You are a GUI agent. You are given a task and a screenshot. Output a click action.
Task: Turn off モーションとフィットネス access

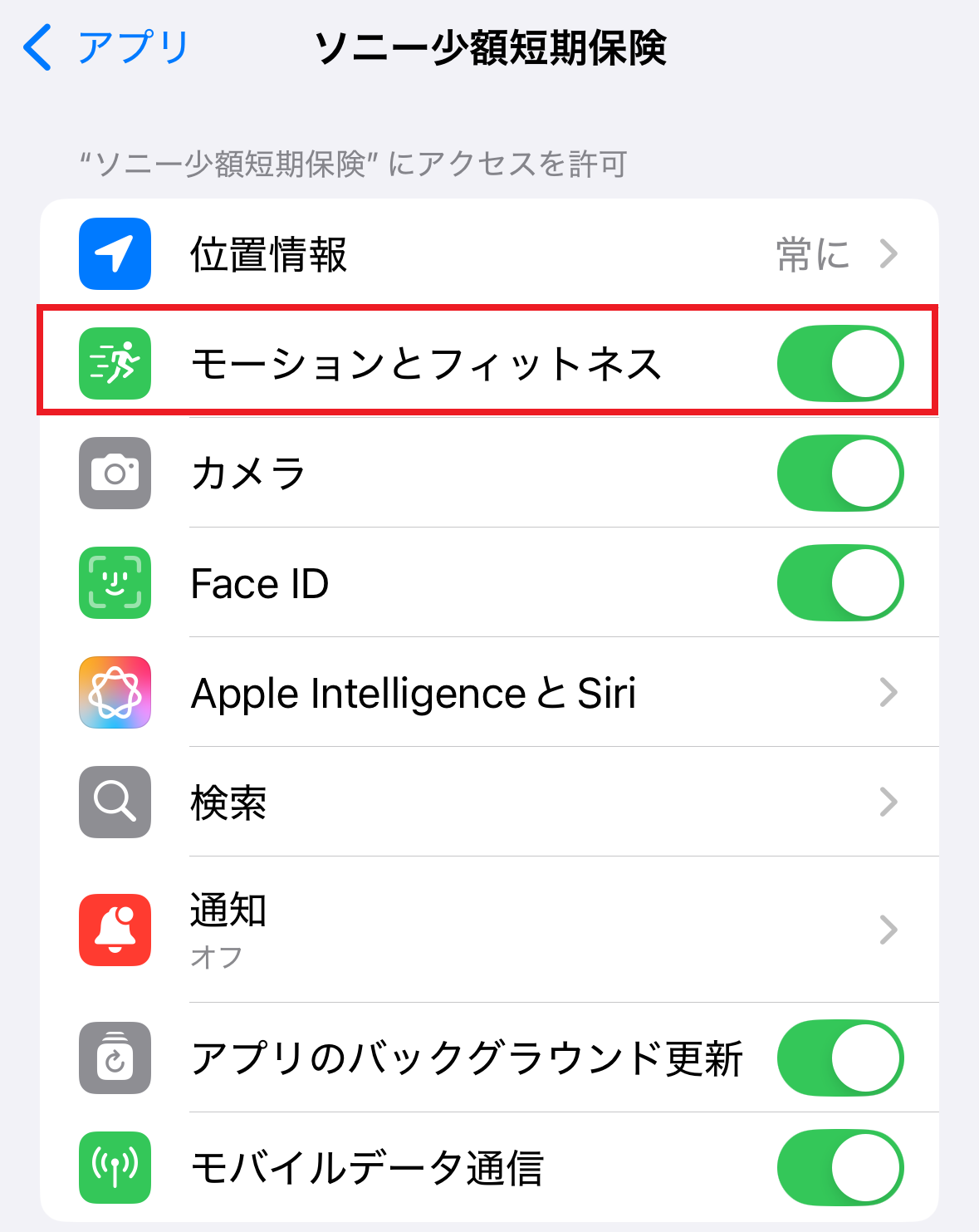[839, 364]
